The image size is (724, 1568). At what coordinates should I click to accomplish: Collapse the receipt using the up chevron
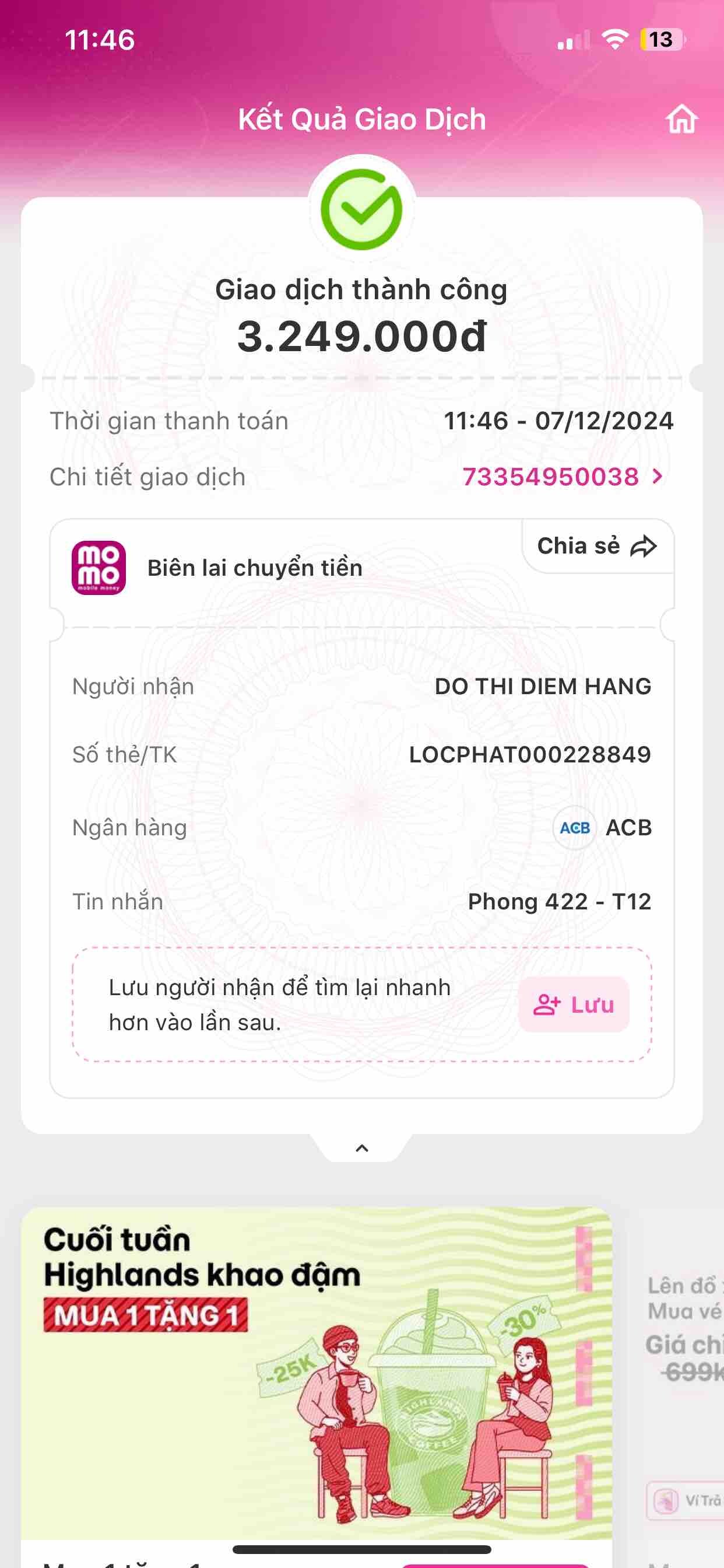point(361,1148)
